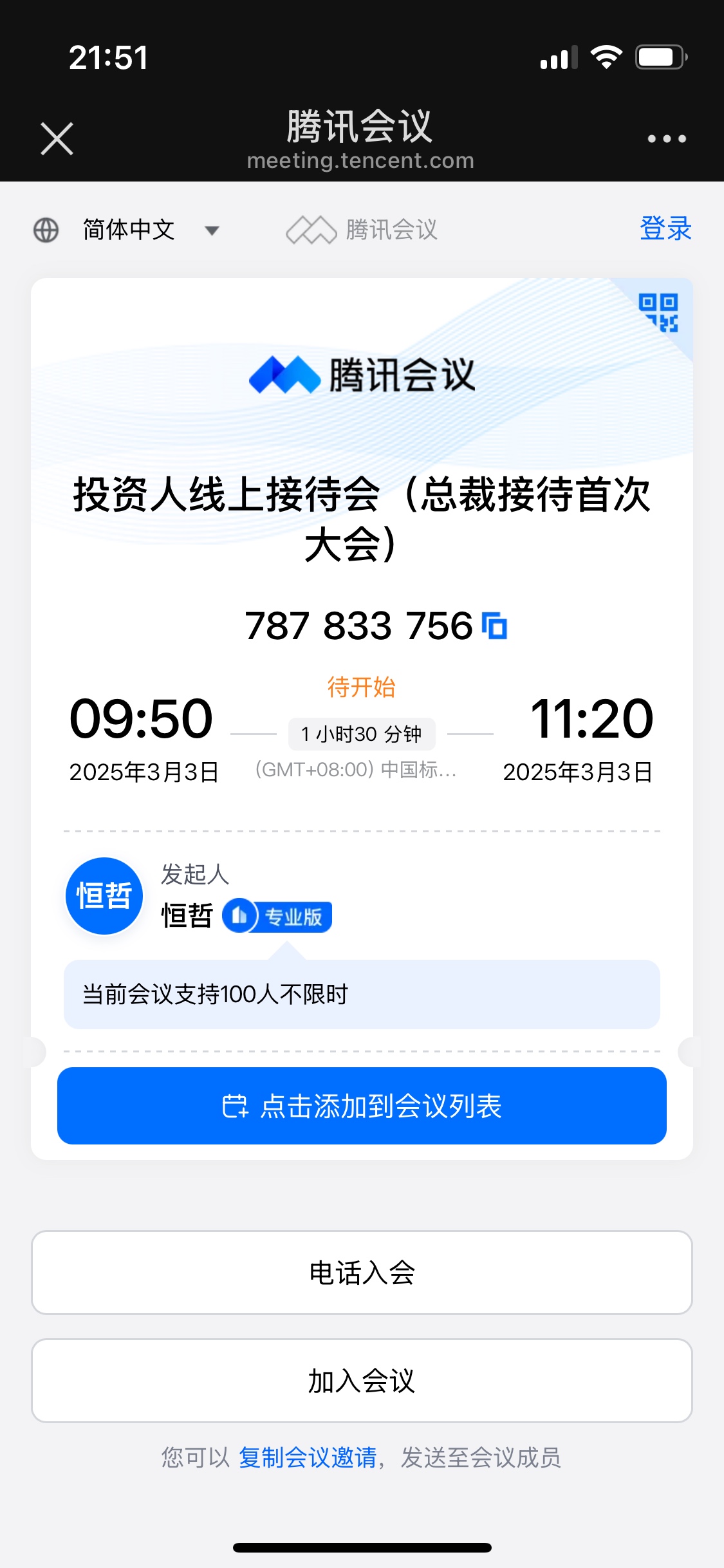This screenshot has width=724, height=1568.
Task: Tap 点击添加到会议列表 button
Action: [x=362, y=1106]
